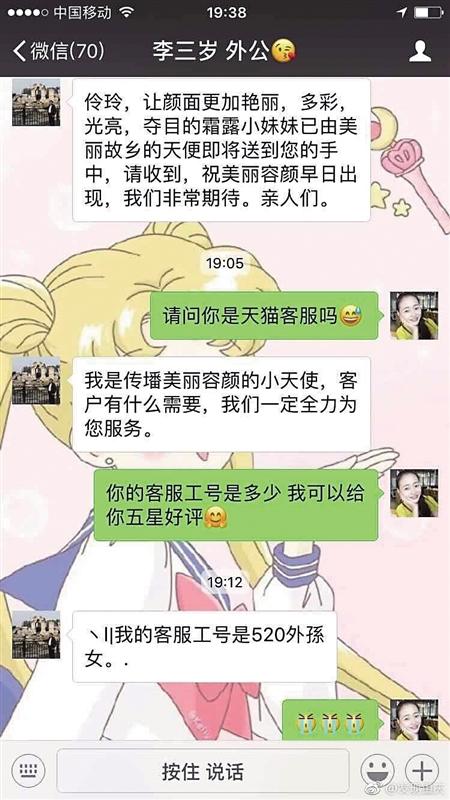This screenshot has width=450, height=800.
Task: Go back to the 微信 chat list
Action: pos(59,51)
